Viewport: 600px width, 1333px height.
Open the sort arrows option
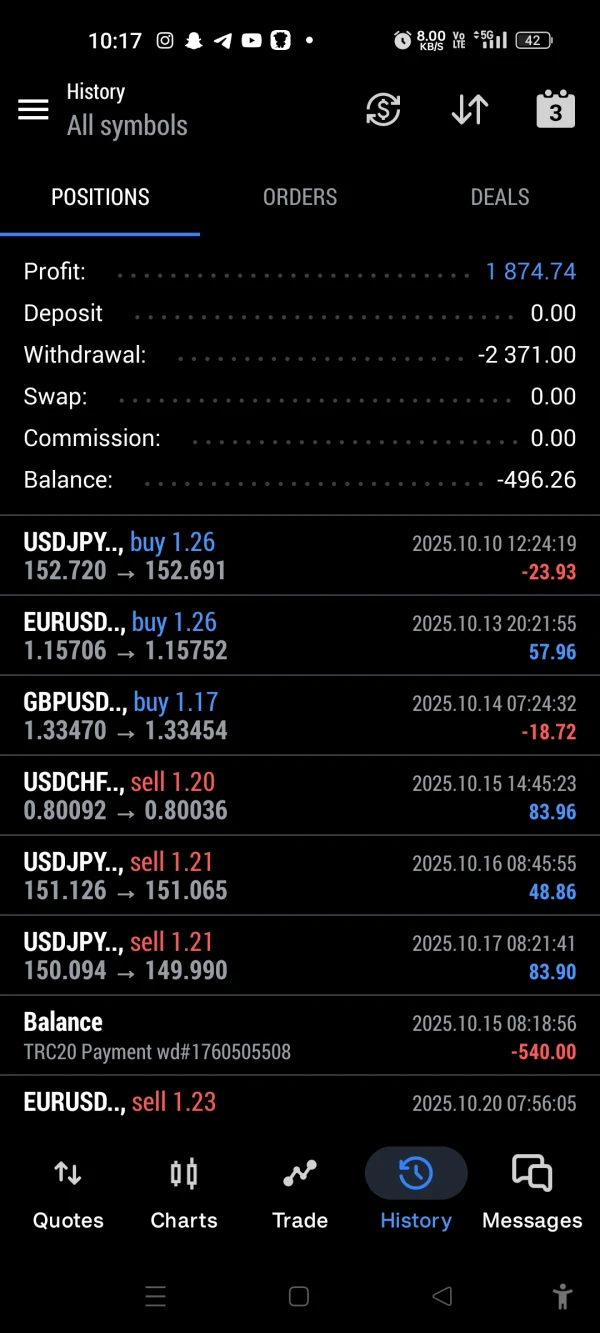[x=469, y=110]
